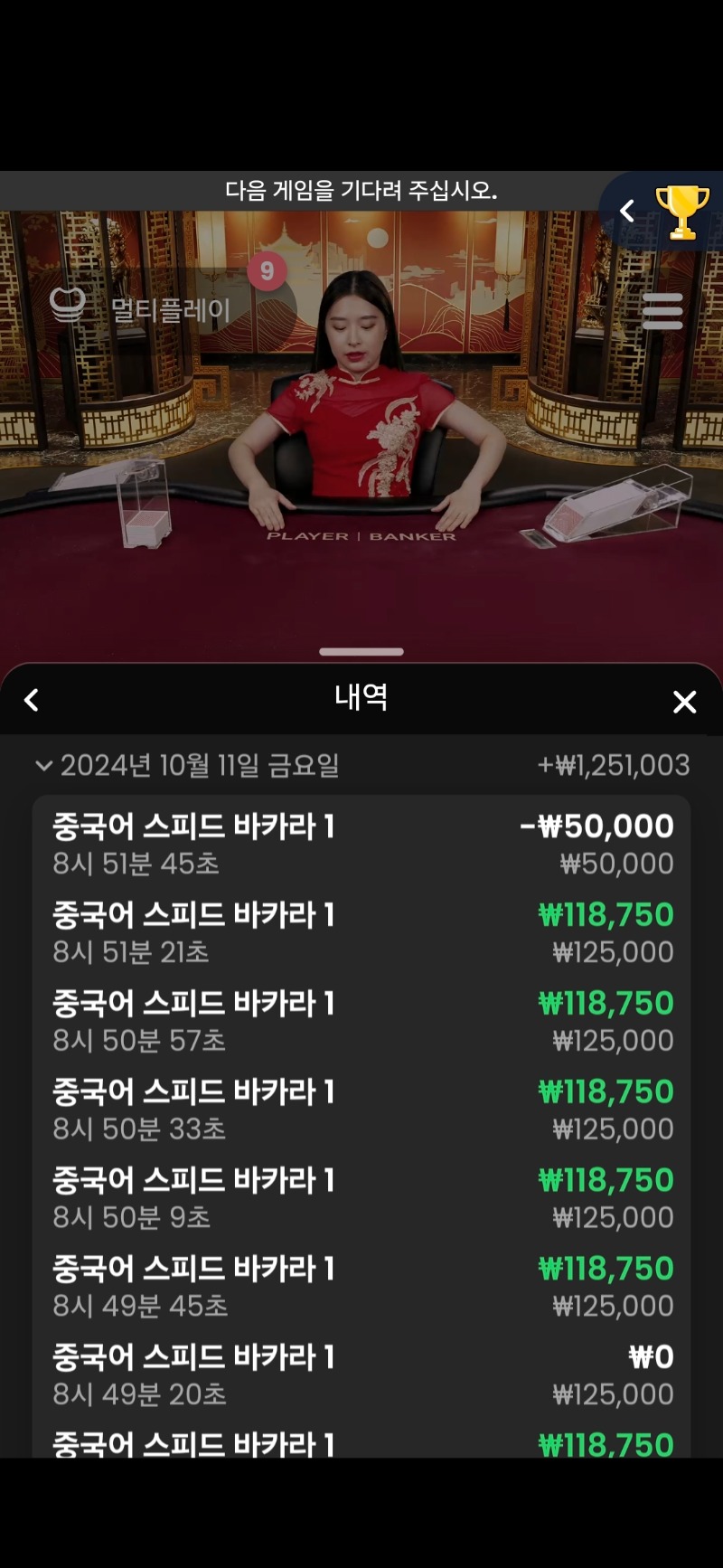
Task: Open the bet record at 8시 51분 45초
Action: coord(361,843)
